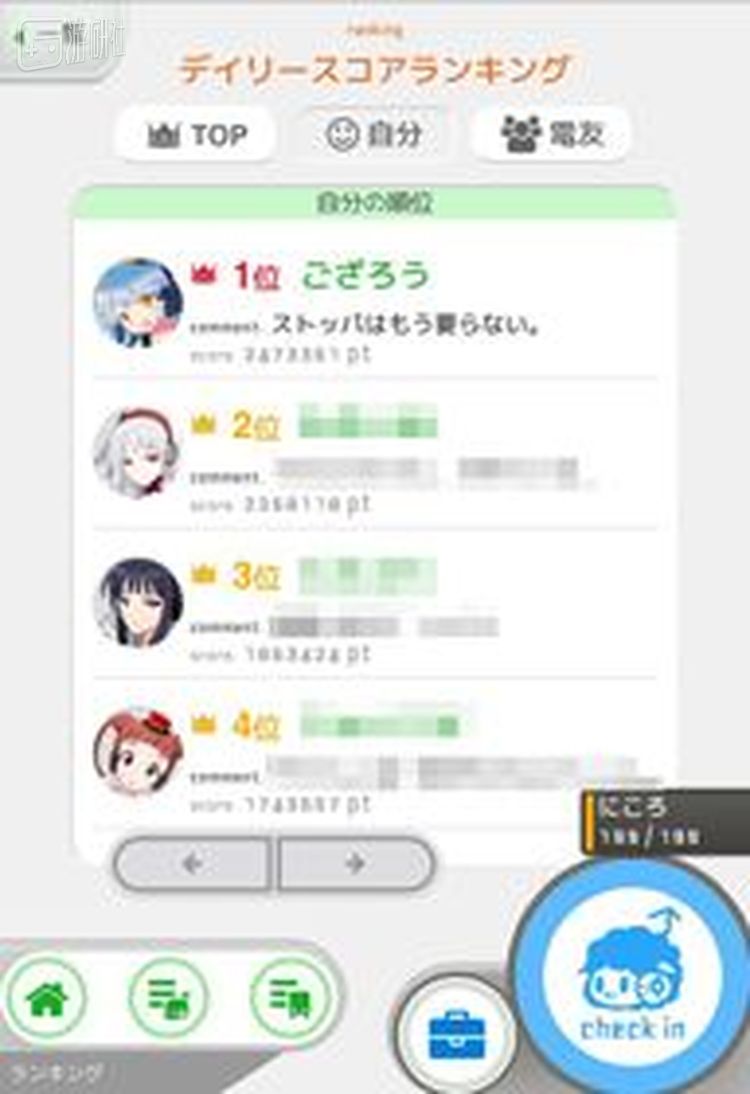Go to the previous ranking page
Viewport: 750px width, 1094px height.
[192, 864]
